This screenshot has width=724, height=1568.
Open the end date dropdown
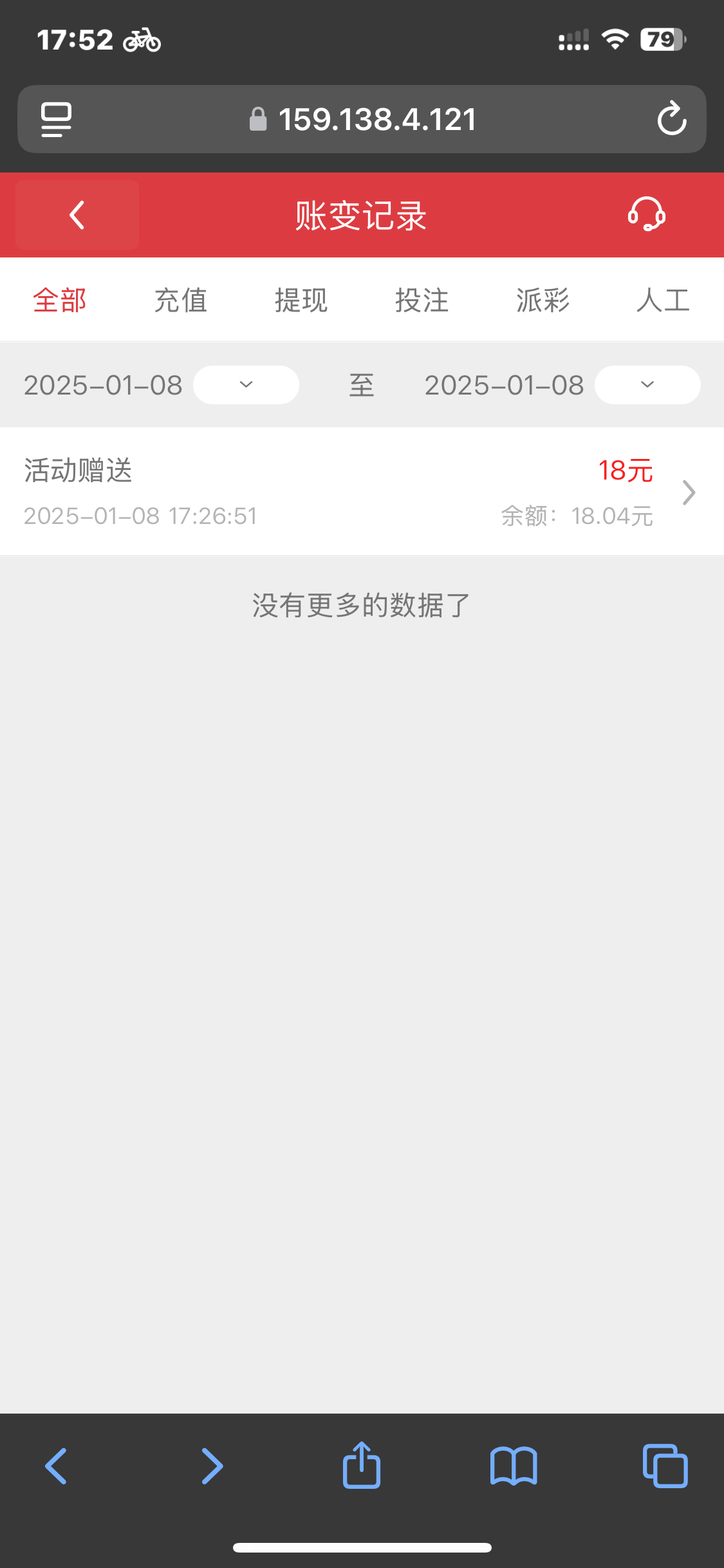647,385
